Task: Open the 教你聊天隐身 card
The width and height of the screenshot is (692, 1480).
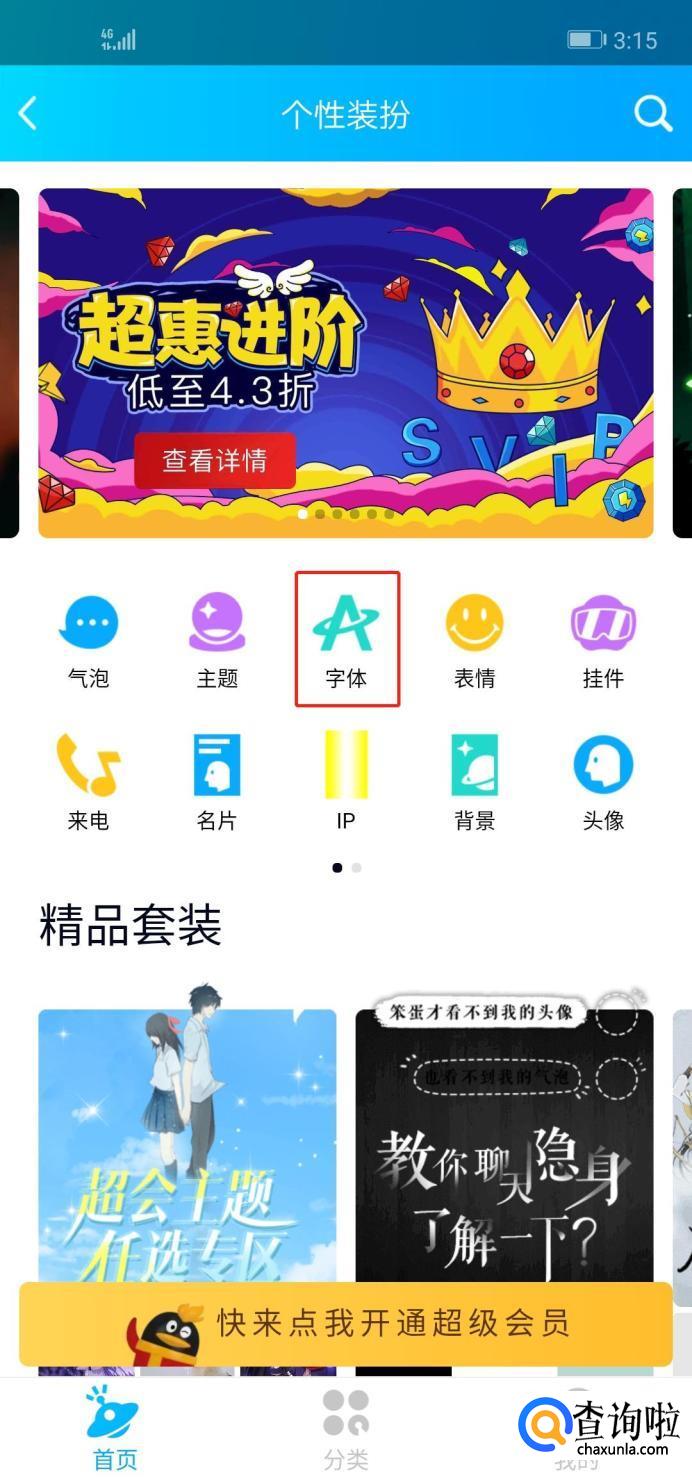Action: point(504,1140)
